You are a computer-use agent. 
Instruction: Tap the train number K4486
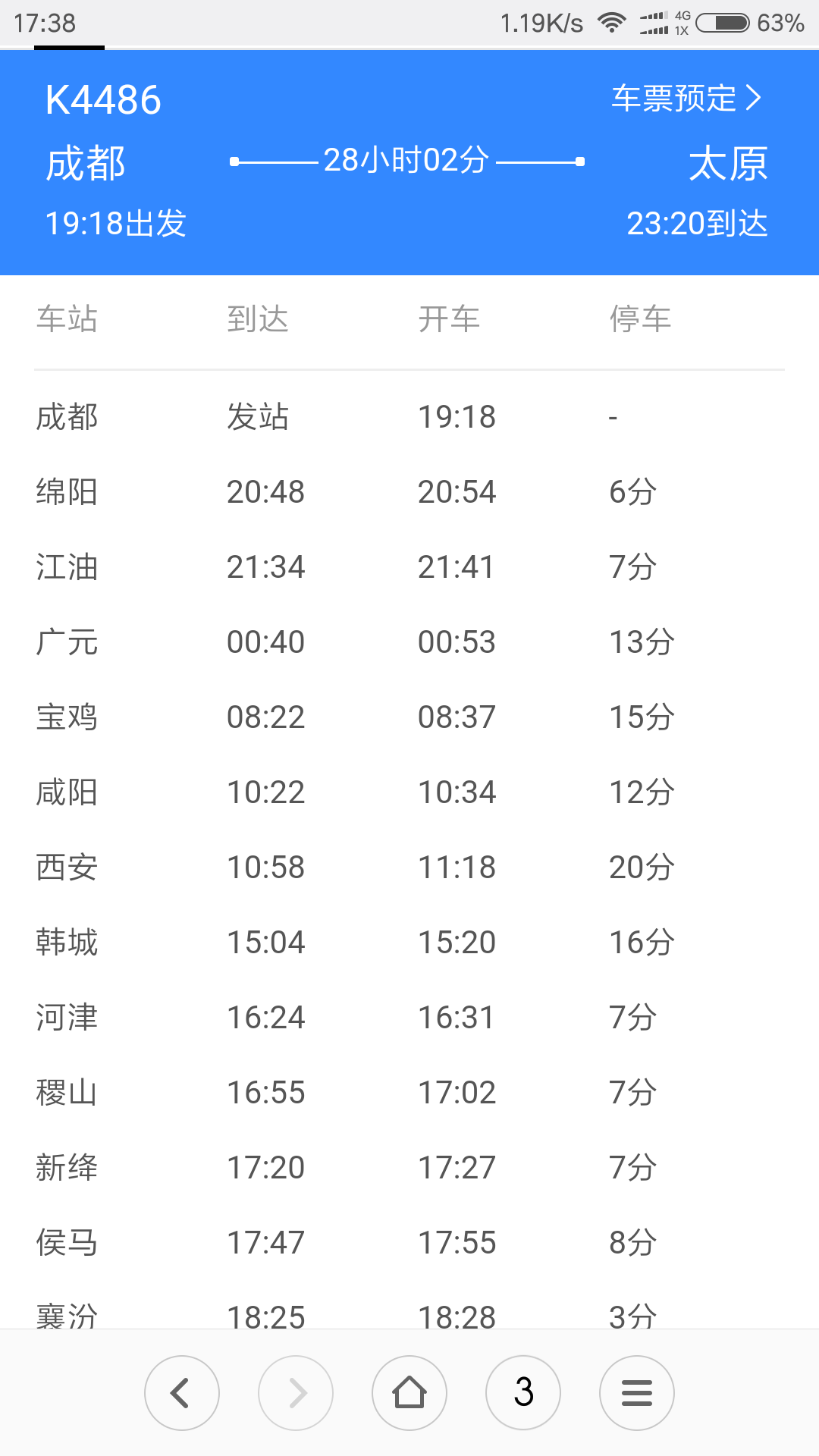click(104, 99)
